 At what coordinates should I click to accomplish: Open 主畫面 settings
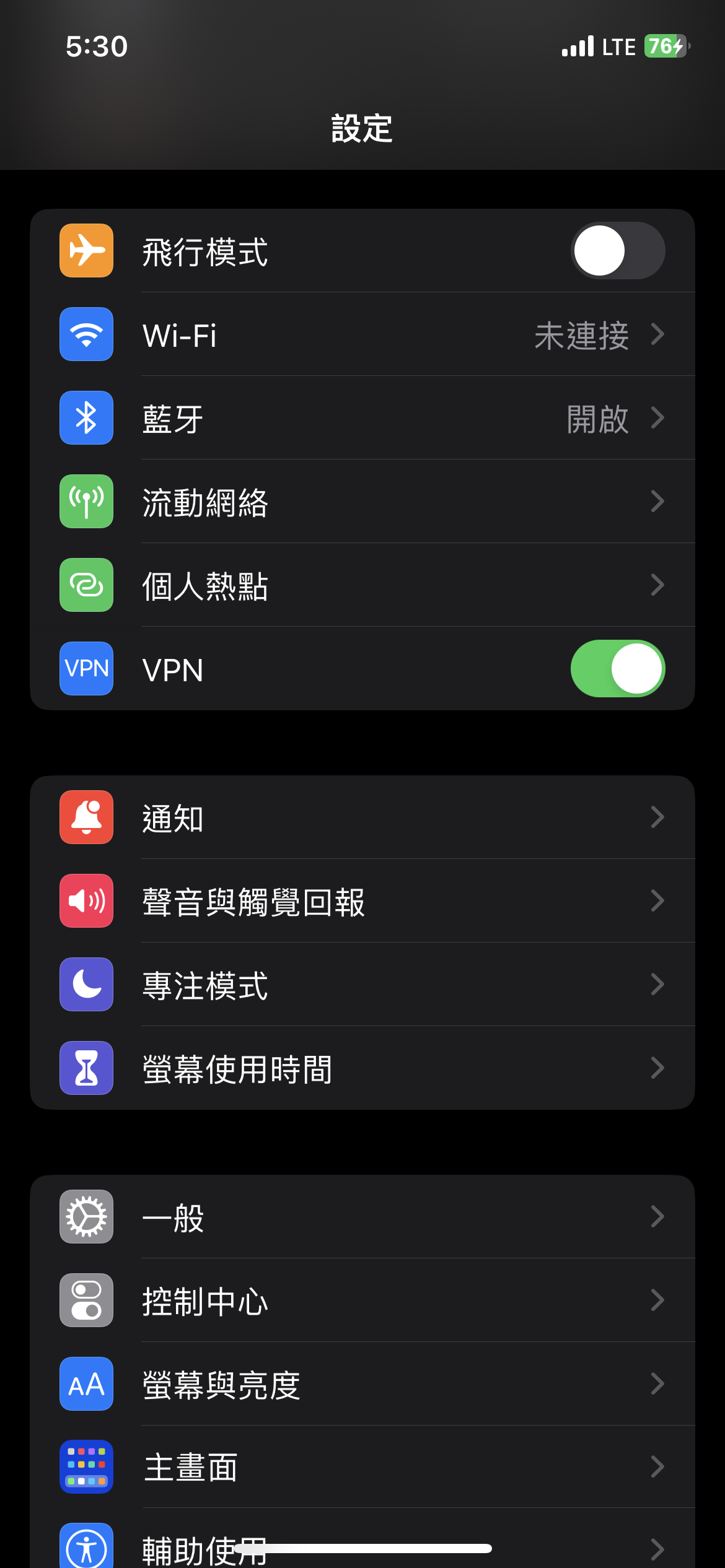pos(362,1467)
